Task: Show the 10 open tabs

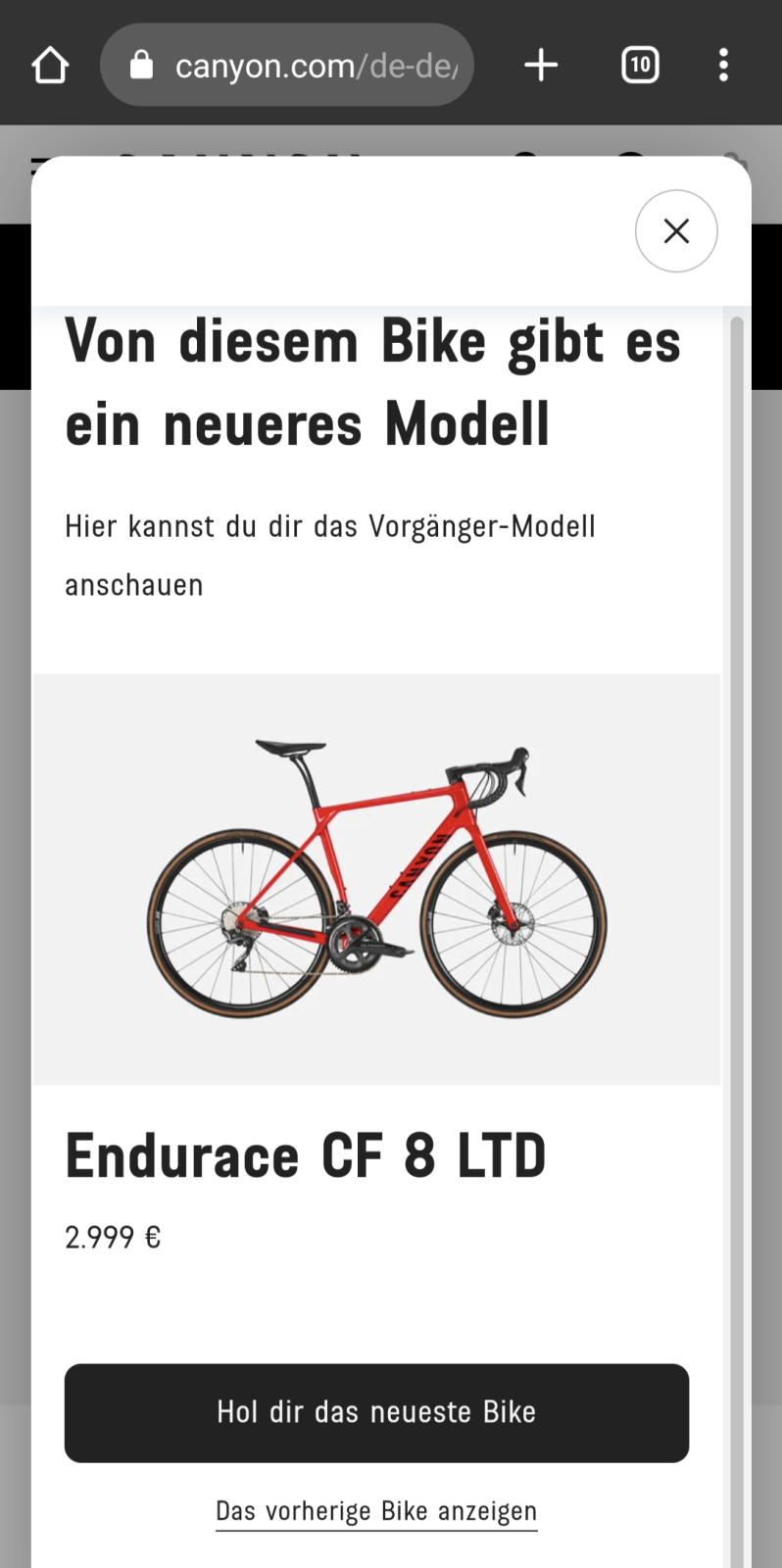Action: point(640,66)
